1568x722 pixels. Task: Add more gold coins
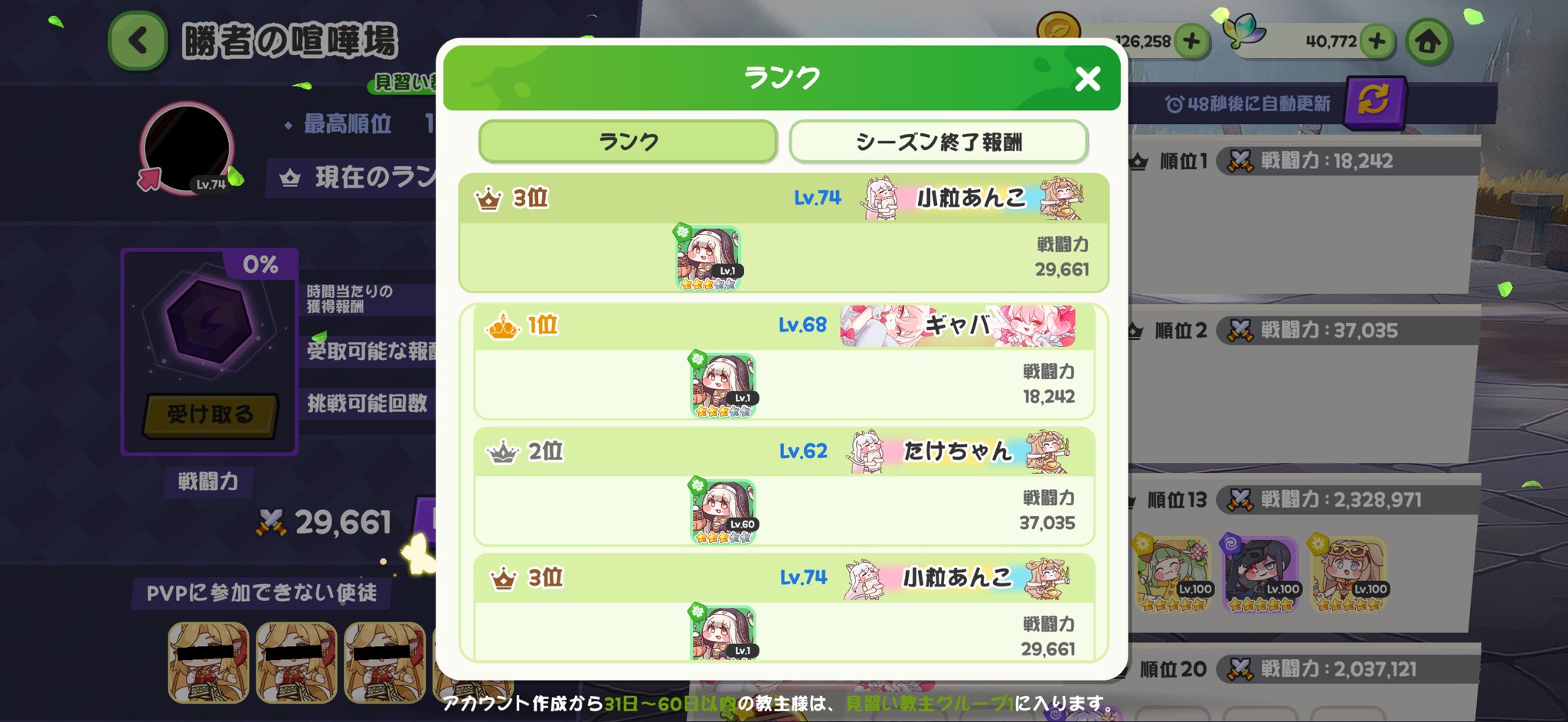click(x=1191, y=41)
